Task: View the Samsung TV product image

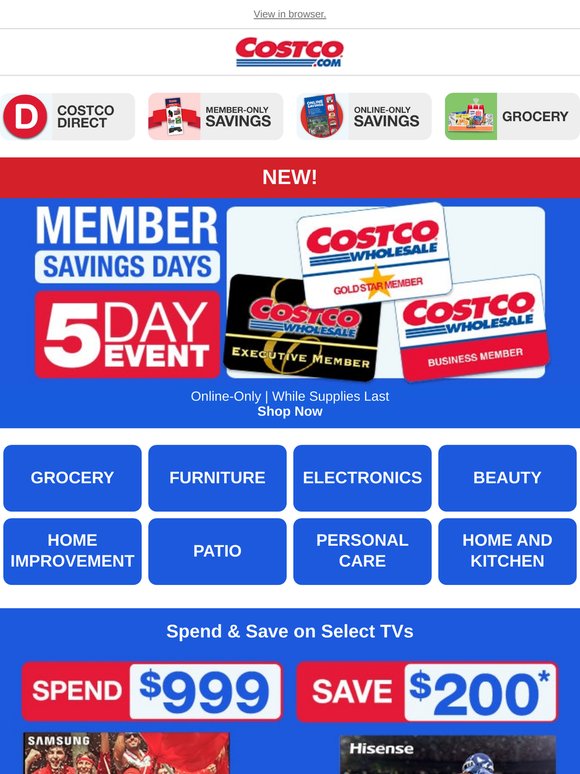Action: click(126, 753)
